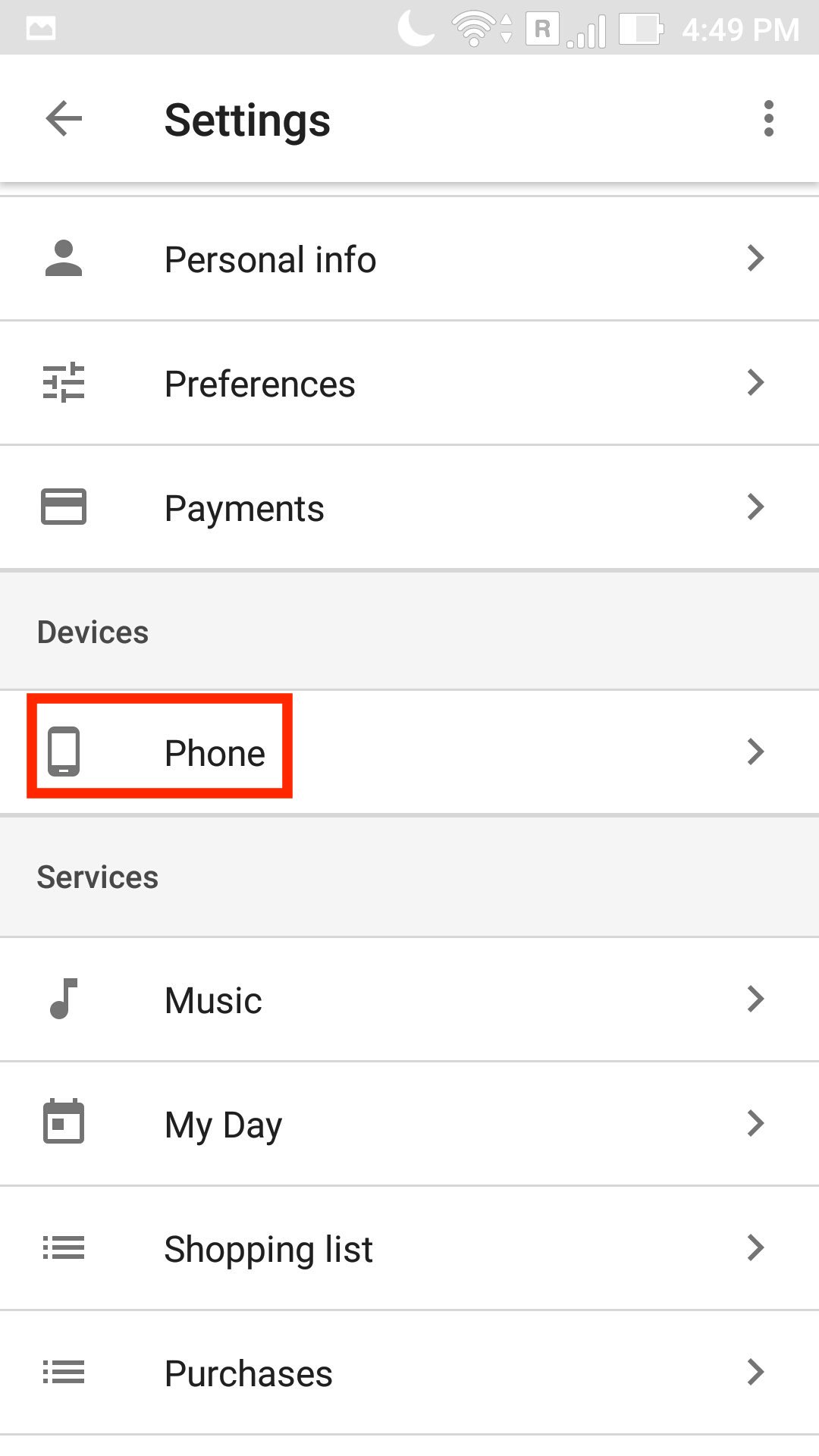This screenshot has height=1456, width=819.
Task: Go to Payments settings
Action: 409,508
